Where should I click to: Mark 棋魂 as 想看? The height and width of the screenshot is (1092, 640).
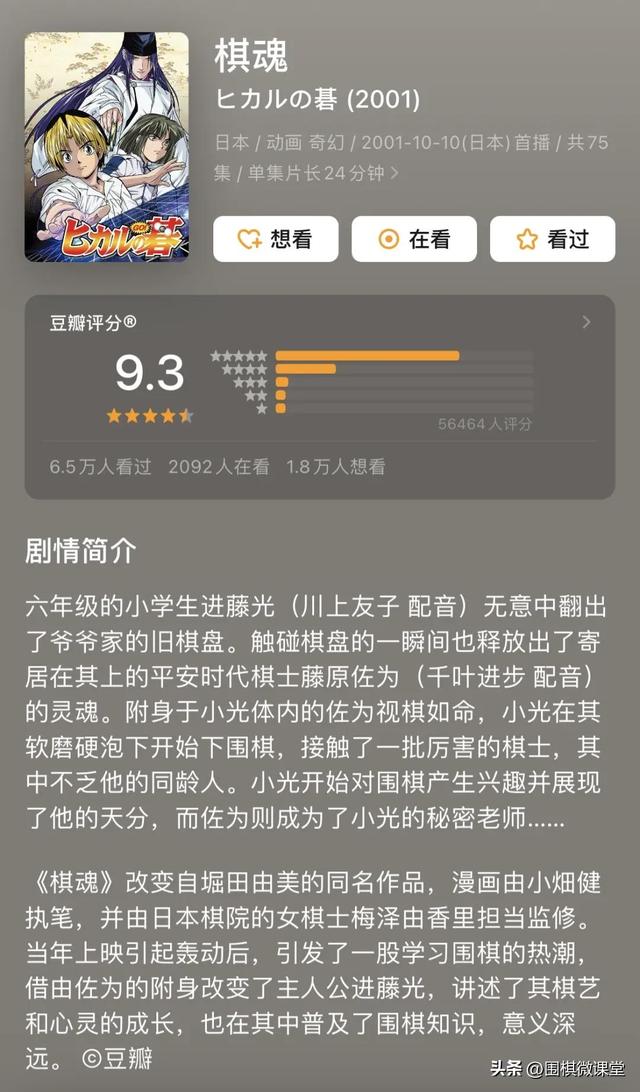click(x=276, y=239)
